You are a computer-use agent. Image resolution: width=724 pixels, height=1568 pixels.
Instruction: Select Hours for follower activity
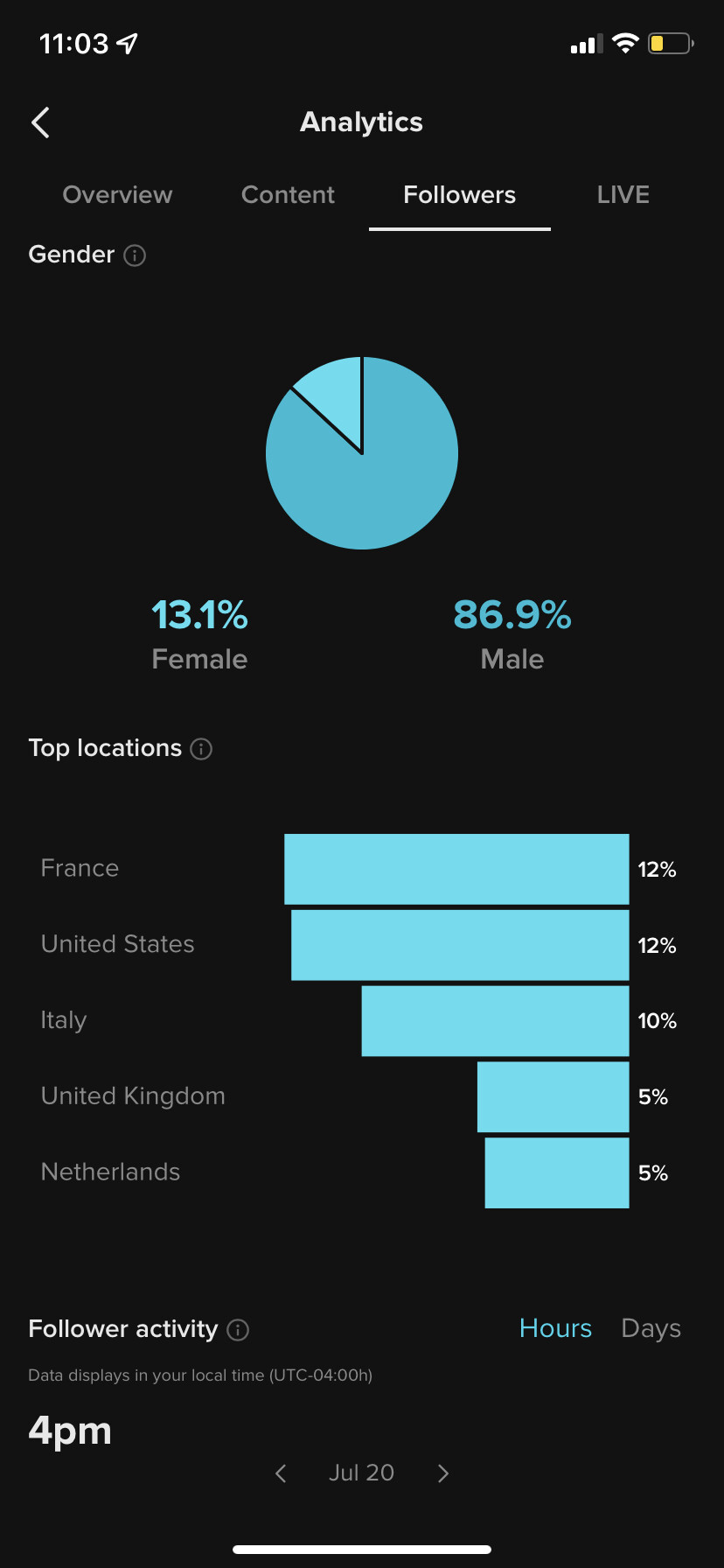click(x=555, y=1328)
